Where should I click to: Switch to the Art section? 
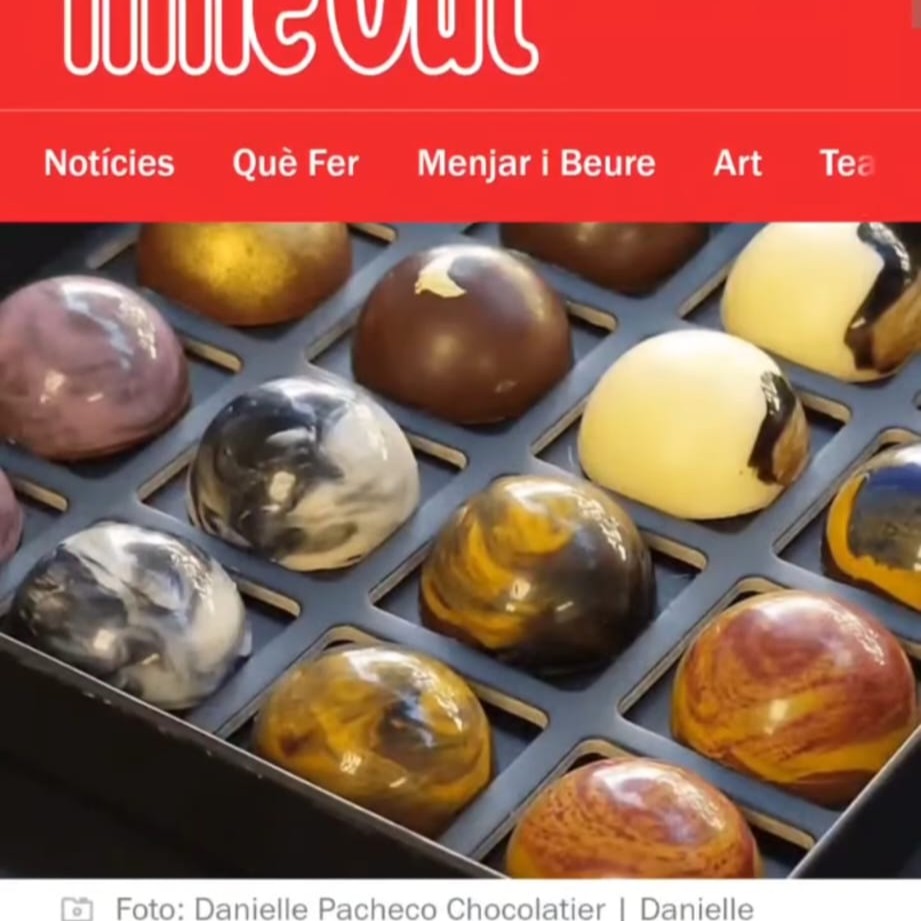737,163
